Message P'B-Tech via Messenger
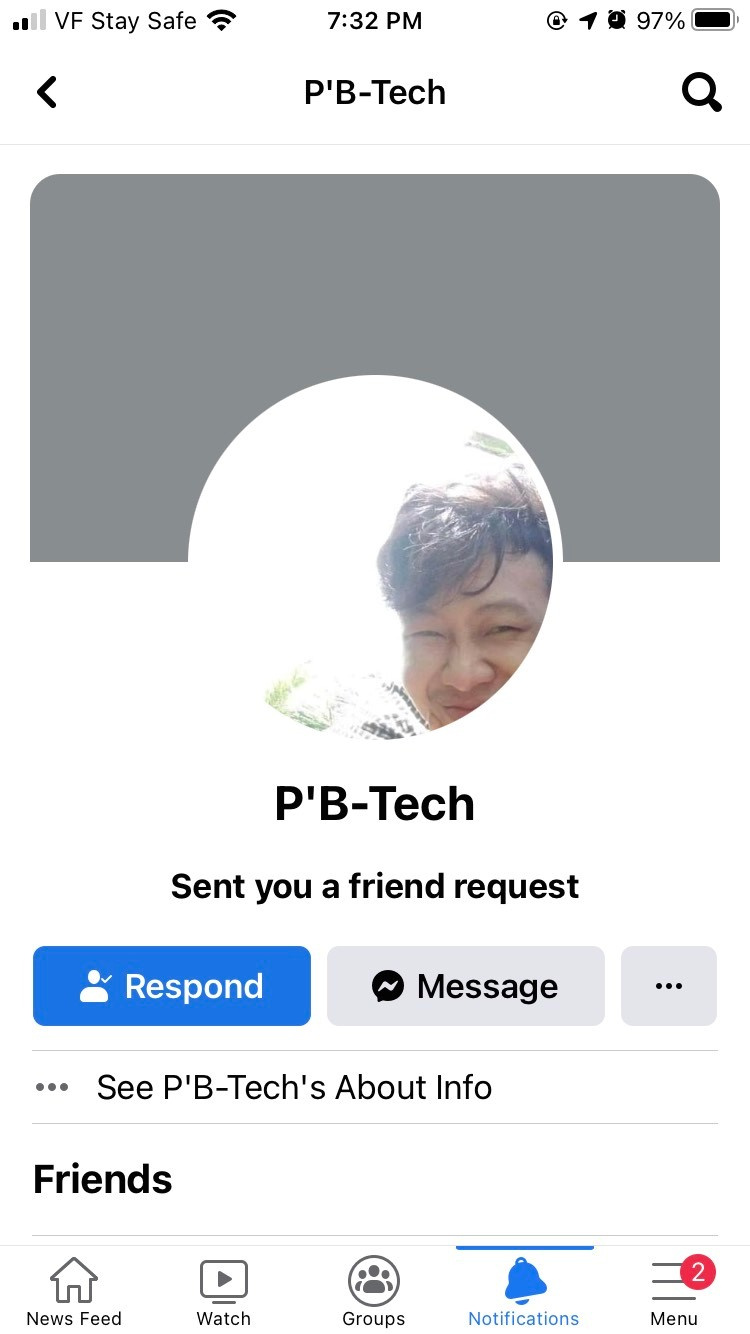Screen dimensions: 750x1334 (466, 986)
